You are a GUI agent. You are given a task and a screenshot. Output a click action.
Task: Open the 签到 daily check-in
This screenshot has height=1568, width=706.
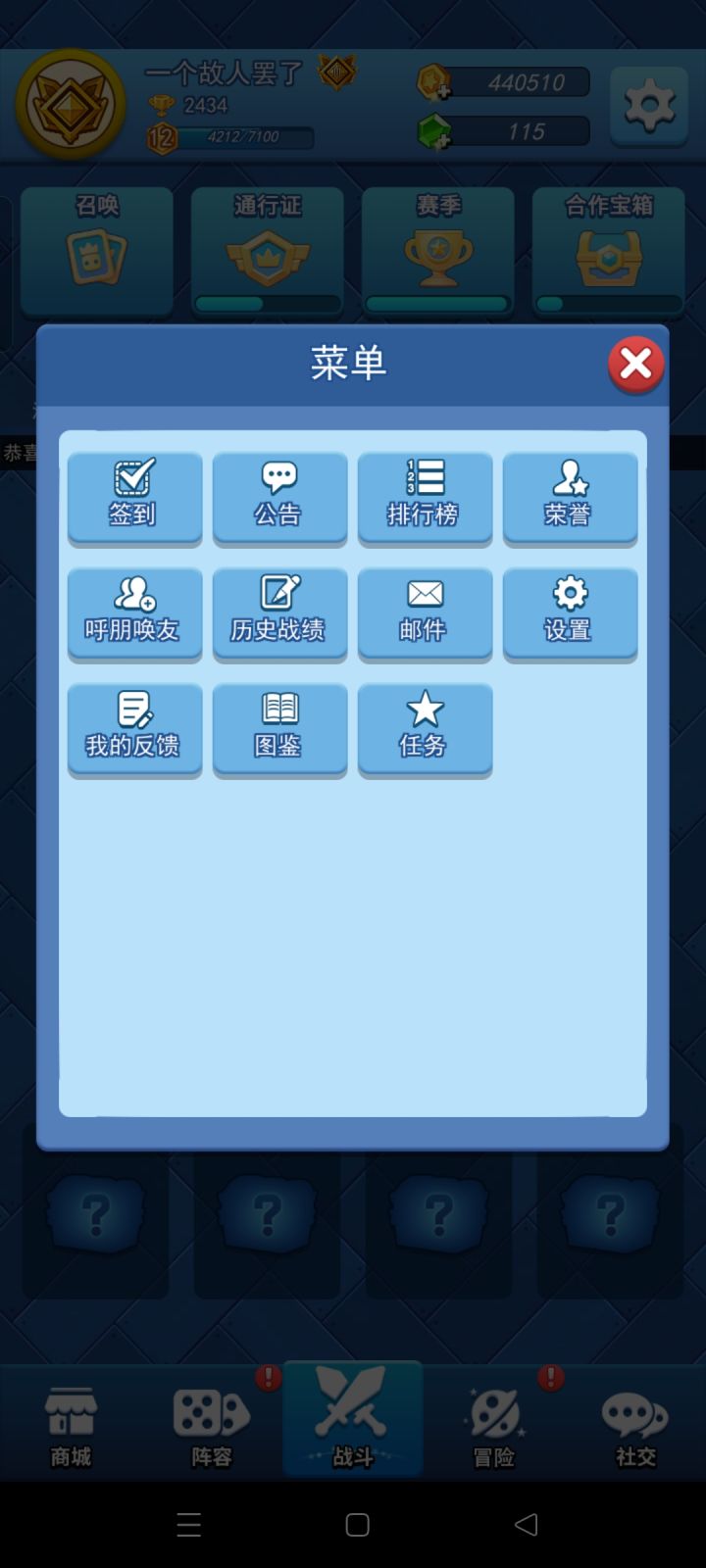pos(134,496)
